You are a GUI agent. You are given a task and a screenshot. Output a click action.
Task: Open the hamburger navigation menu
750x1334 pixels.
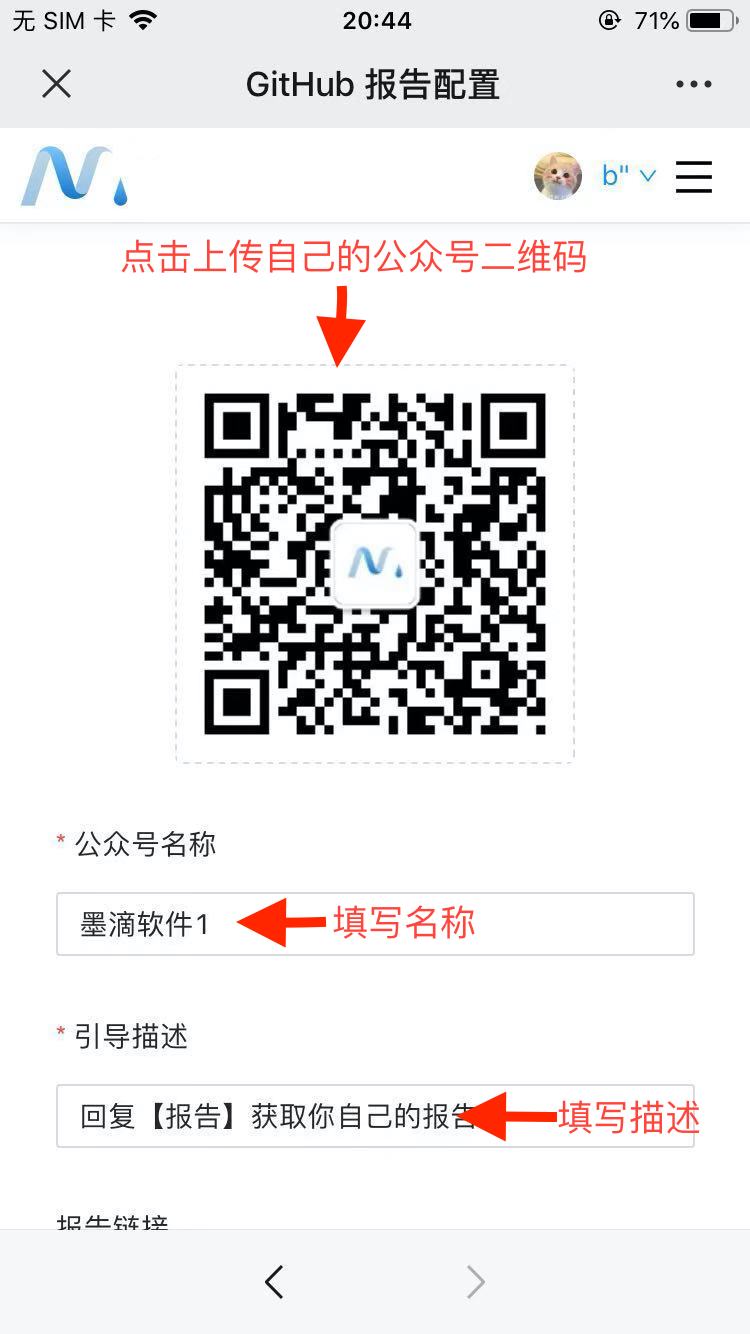pos(694,177)
